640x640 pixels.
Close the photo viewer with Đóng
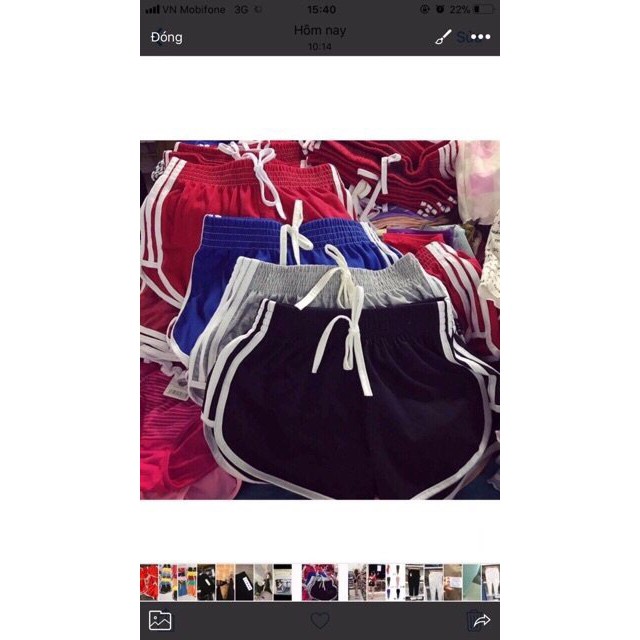click(x=167, y=37)
